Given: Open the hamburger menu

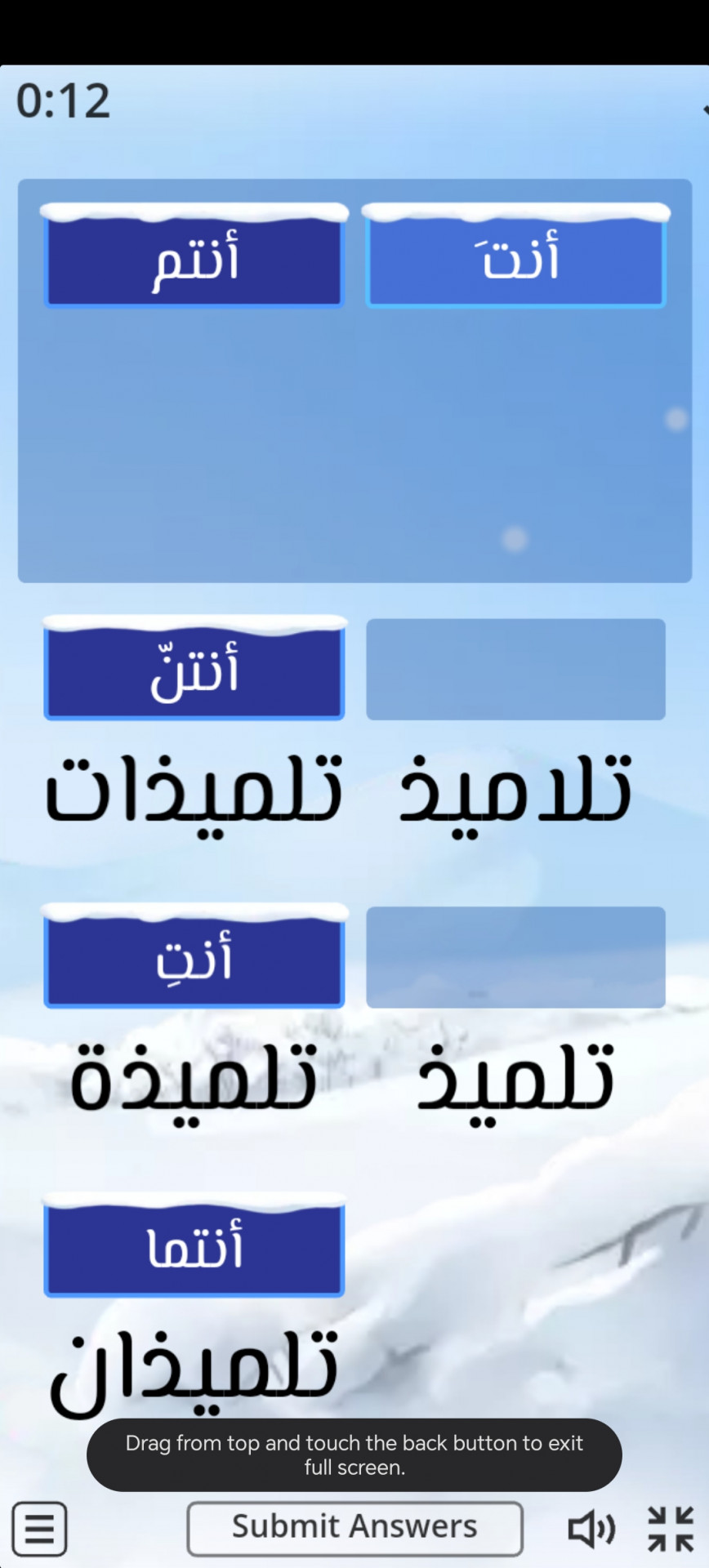Looking at the screenshot, I should (39, 1528).
